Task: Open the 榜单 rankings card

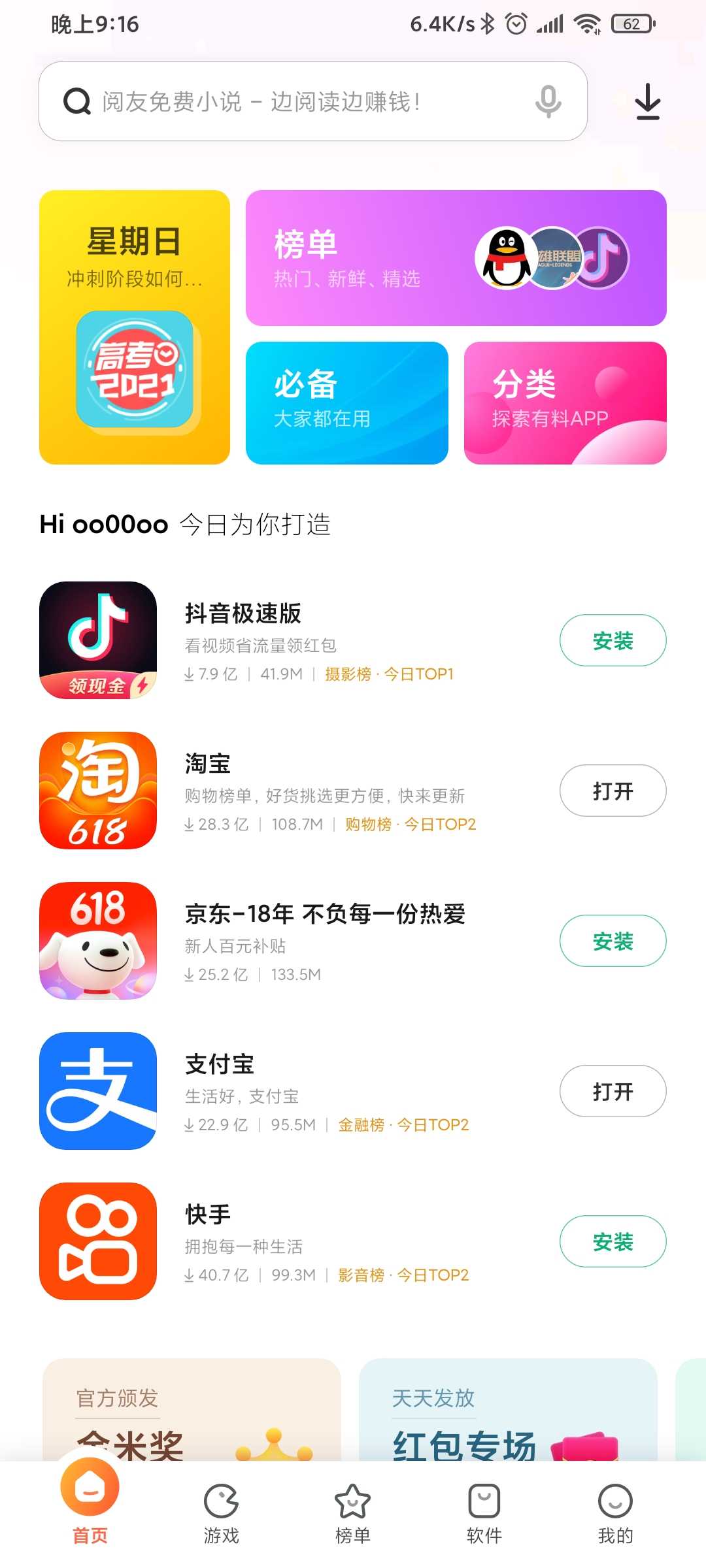Action: coord(456,258)
